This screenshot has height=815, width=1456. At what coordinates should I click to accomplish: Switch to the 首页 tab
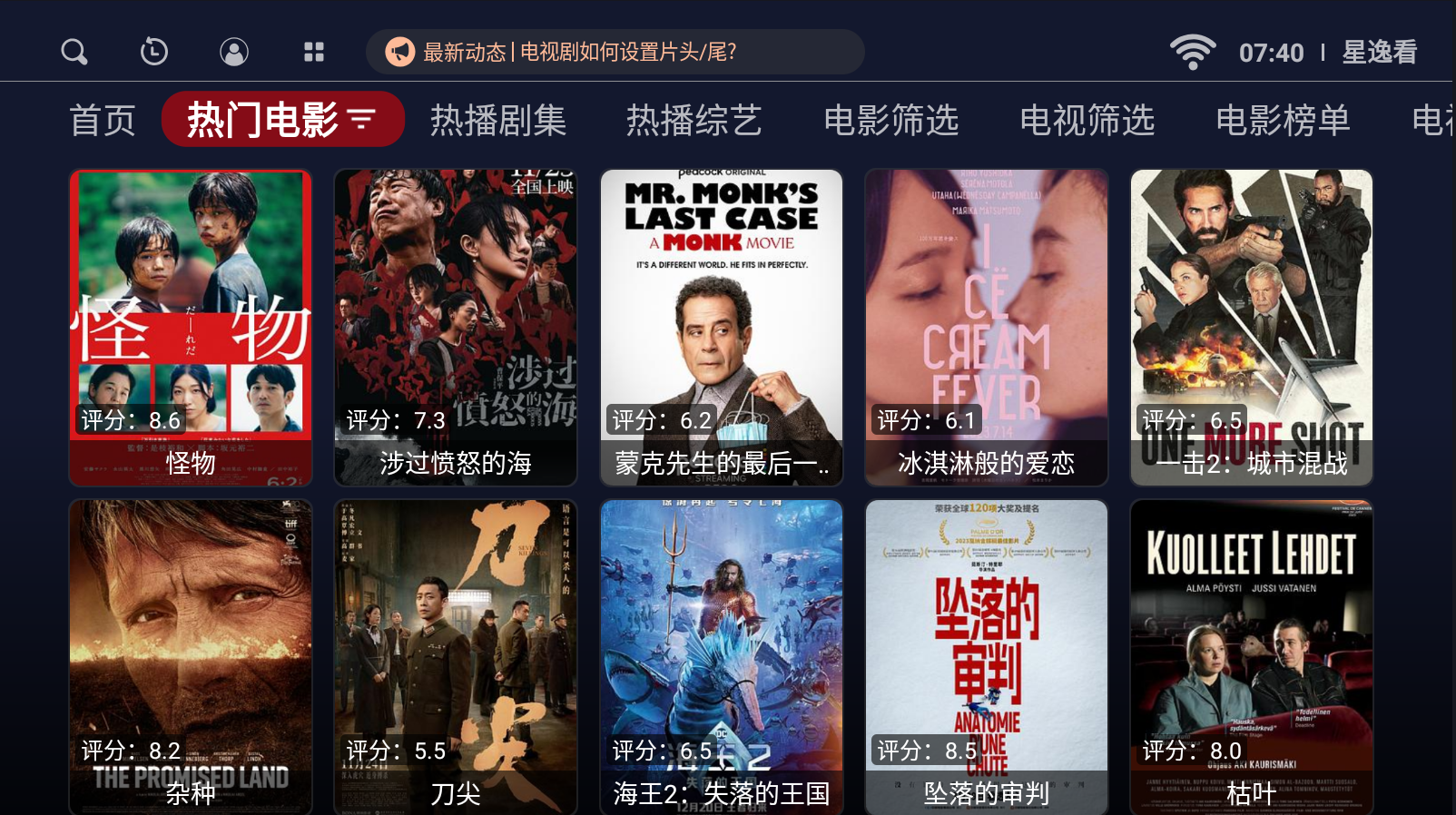pos(103,120)
